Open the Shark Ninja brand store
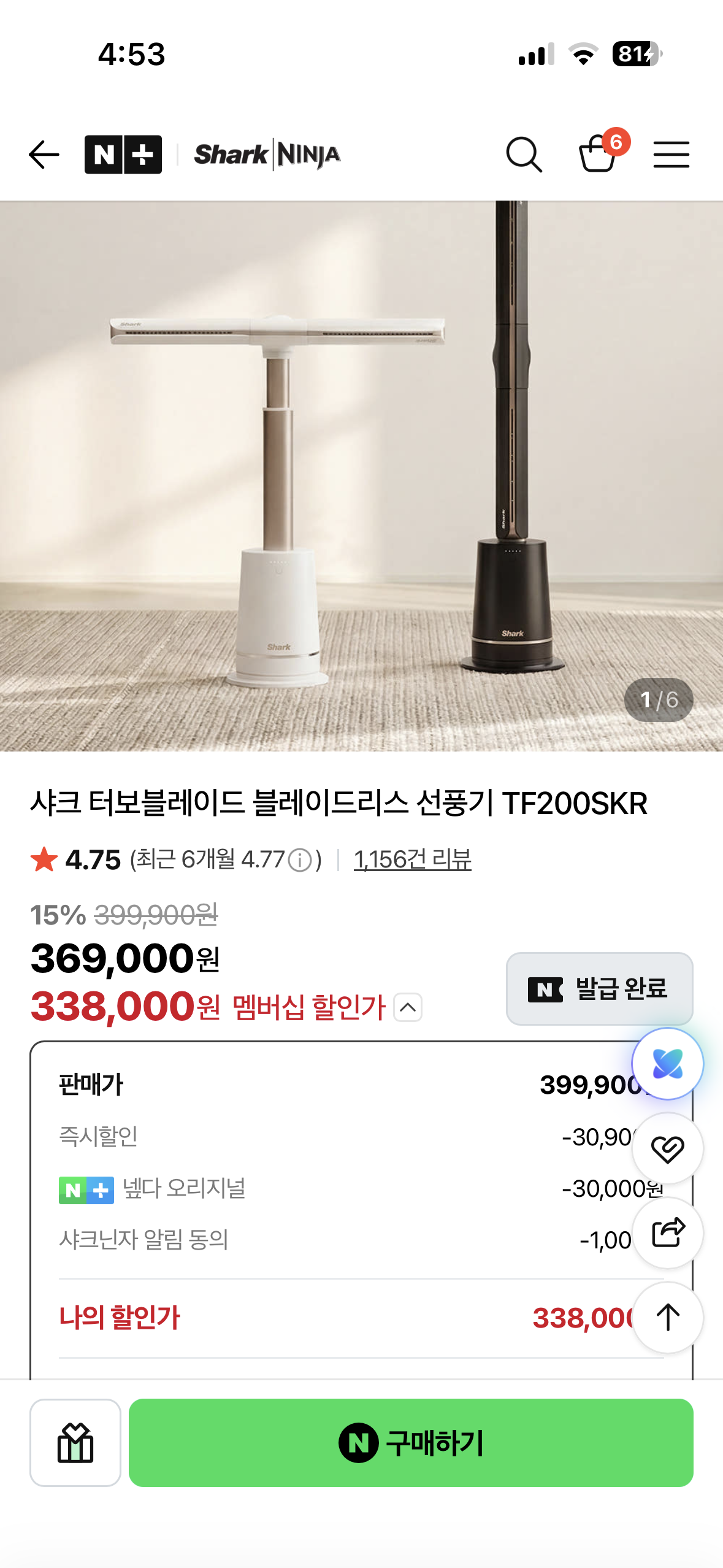The image size is (723, 1568). coord(267,155)
